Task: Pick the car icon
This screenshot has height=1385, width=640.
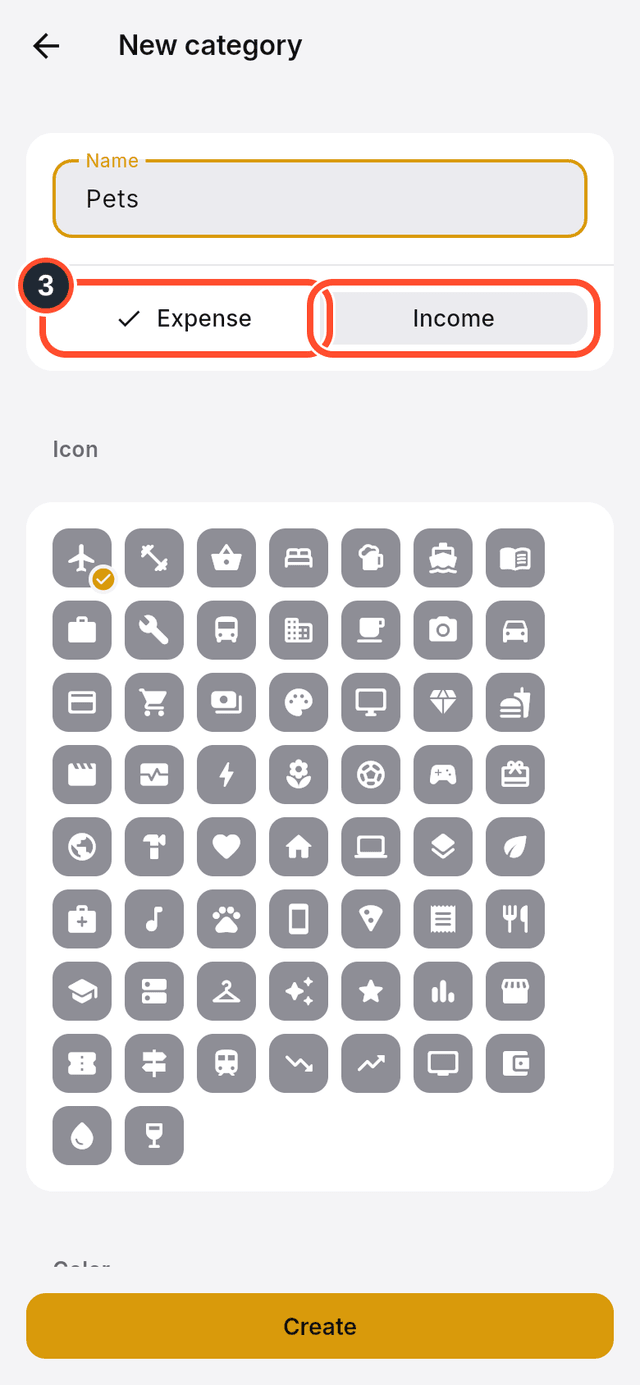Action: point(515,630)
